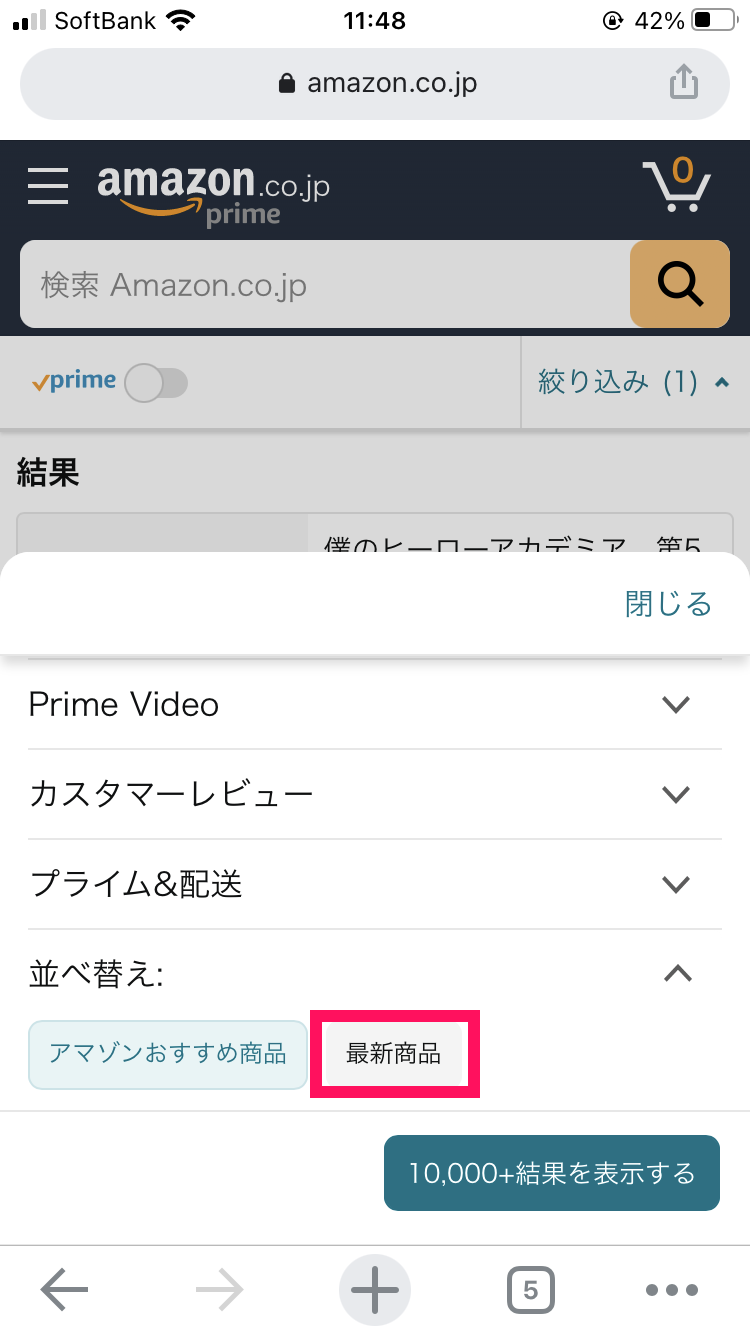750x1334 pixels.
Task: Go back using the back arrow
Action: [x=63, y=1289]
